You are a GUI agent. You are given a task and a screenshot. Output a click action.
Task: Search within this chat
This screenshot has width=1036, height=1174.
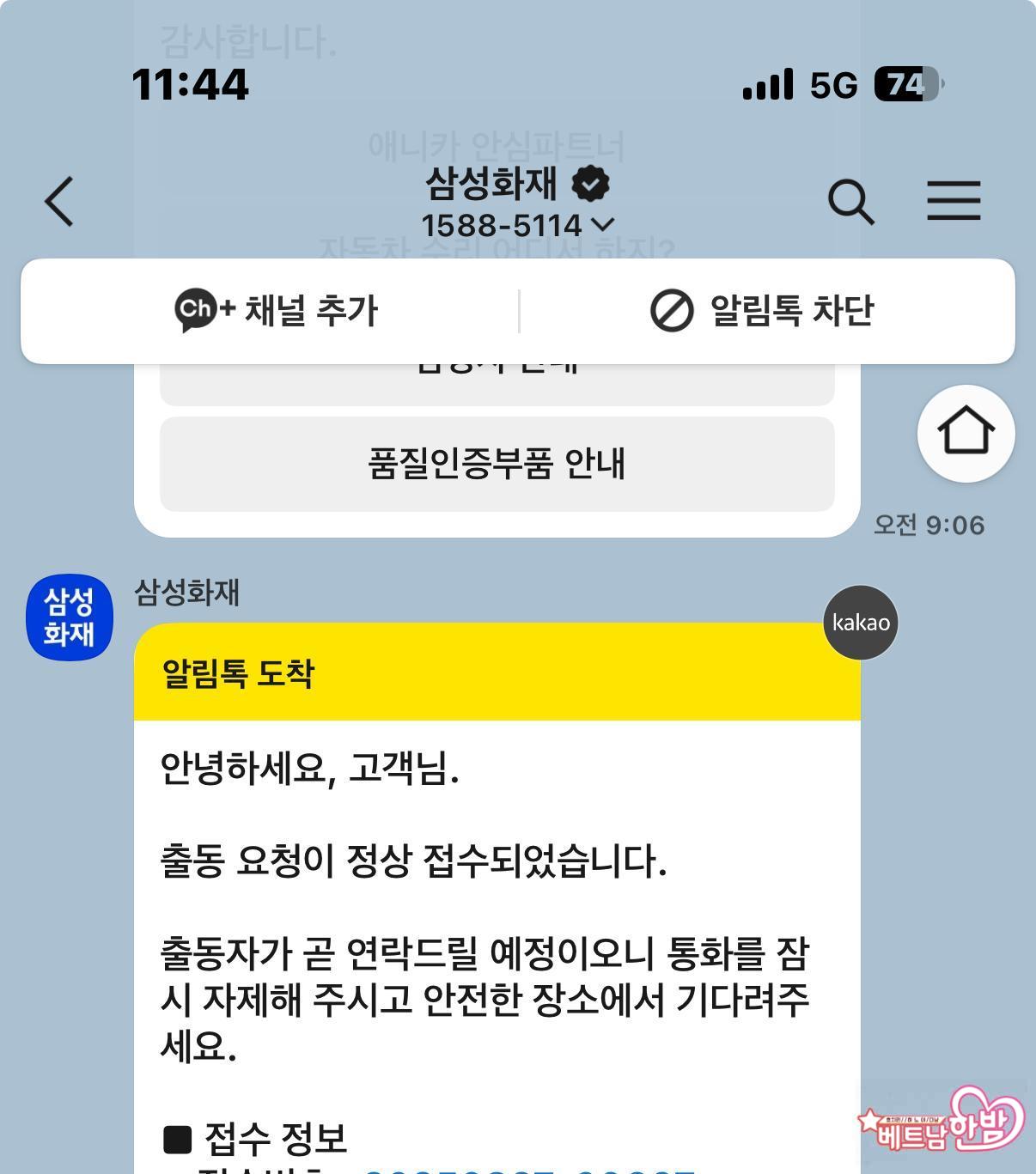click(850, 202)
